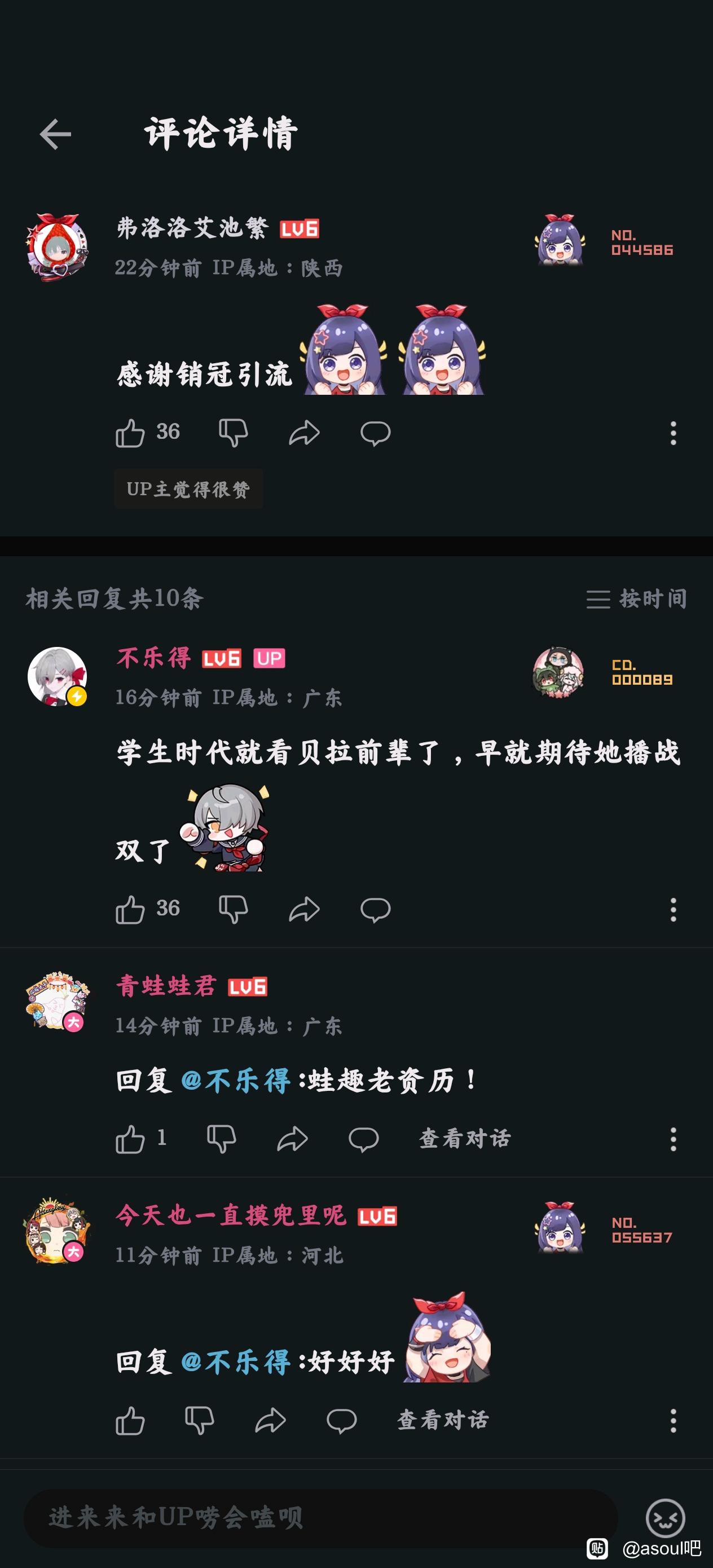Like 不乐得's reply
Image resolution: width=713 pixels, height=1568 pixels.
(130, 909)
